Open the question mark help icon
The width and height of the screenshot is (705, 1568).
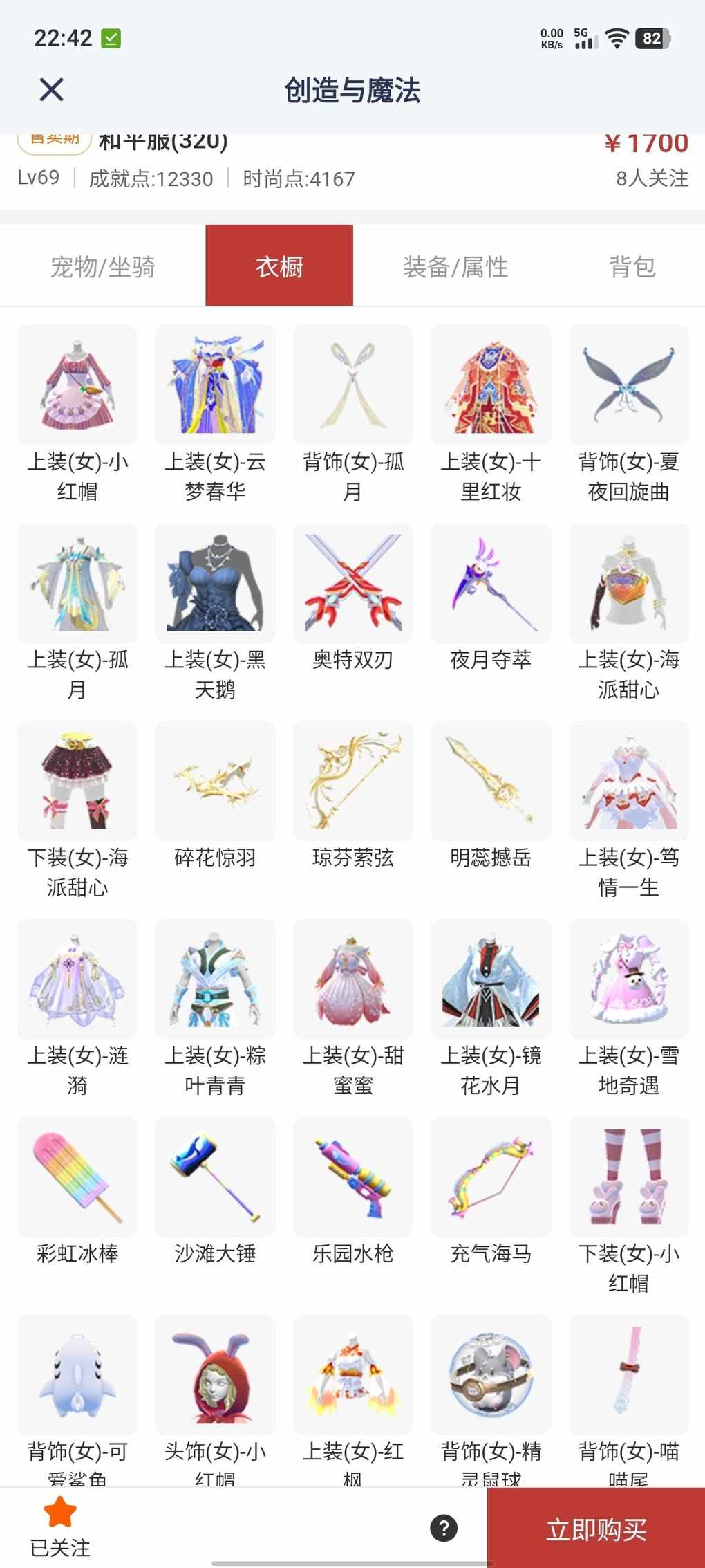coord(444,1528)
